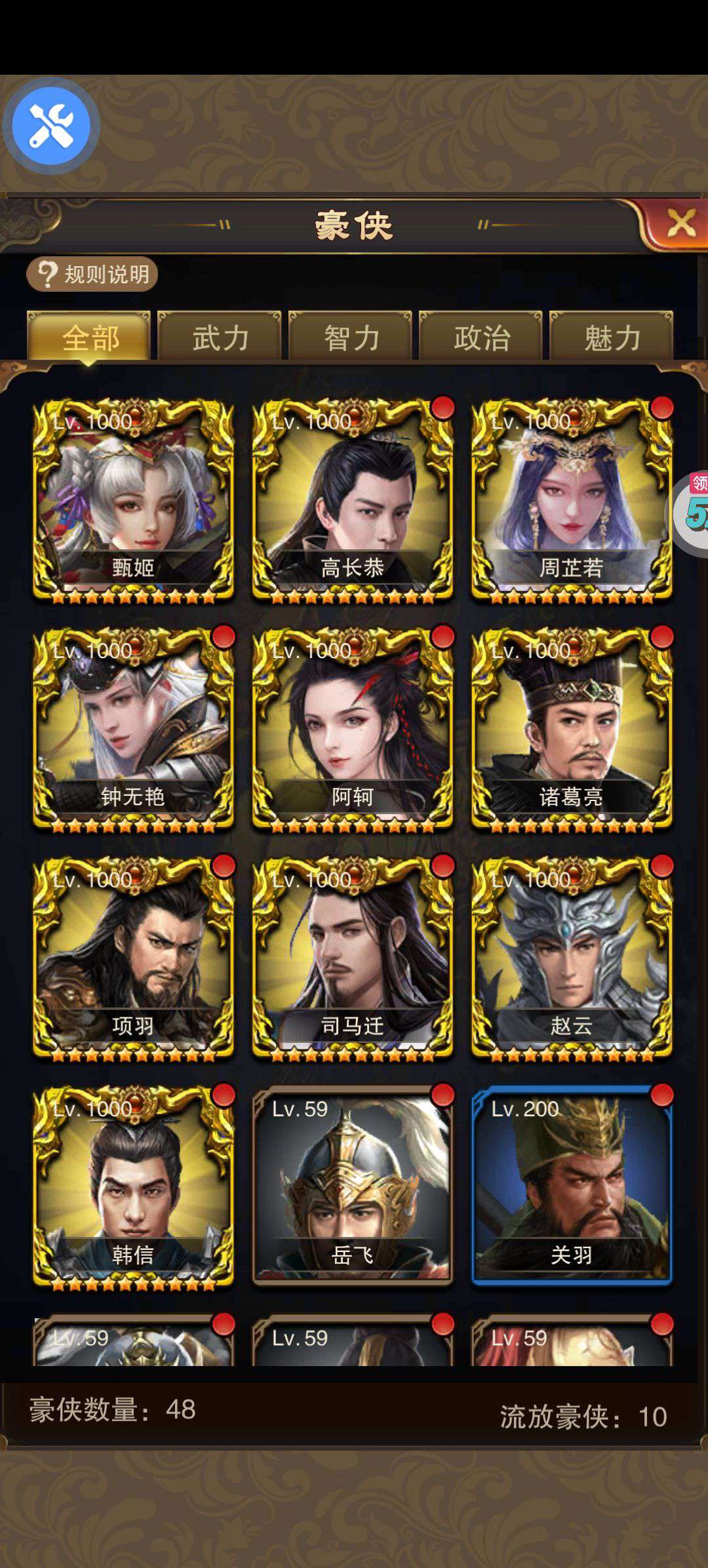Select hero 项羽

[133, 958]
